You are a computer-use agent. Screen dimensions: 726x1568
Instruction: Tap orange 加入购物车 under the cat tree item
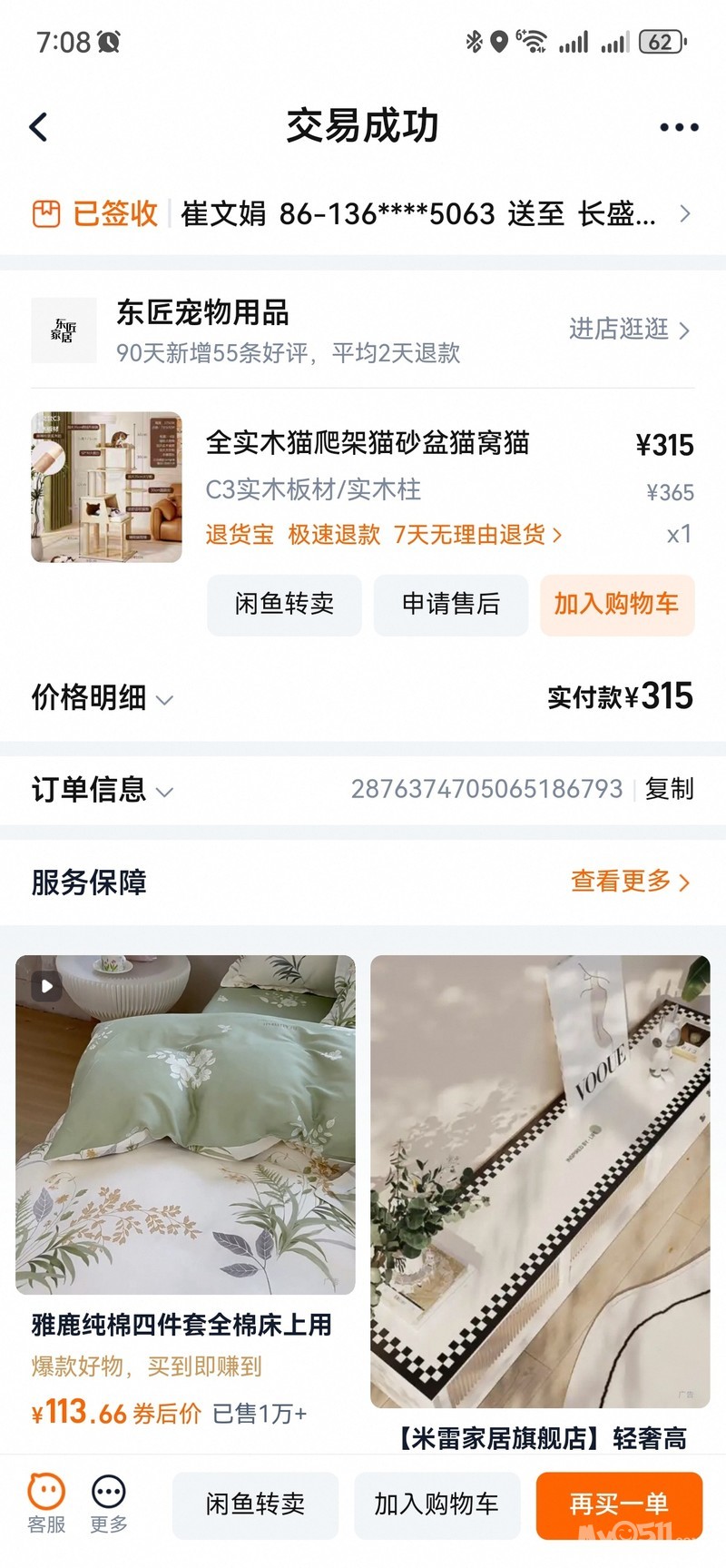coord(617,604)
